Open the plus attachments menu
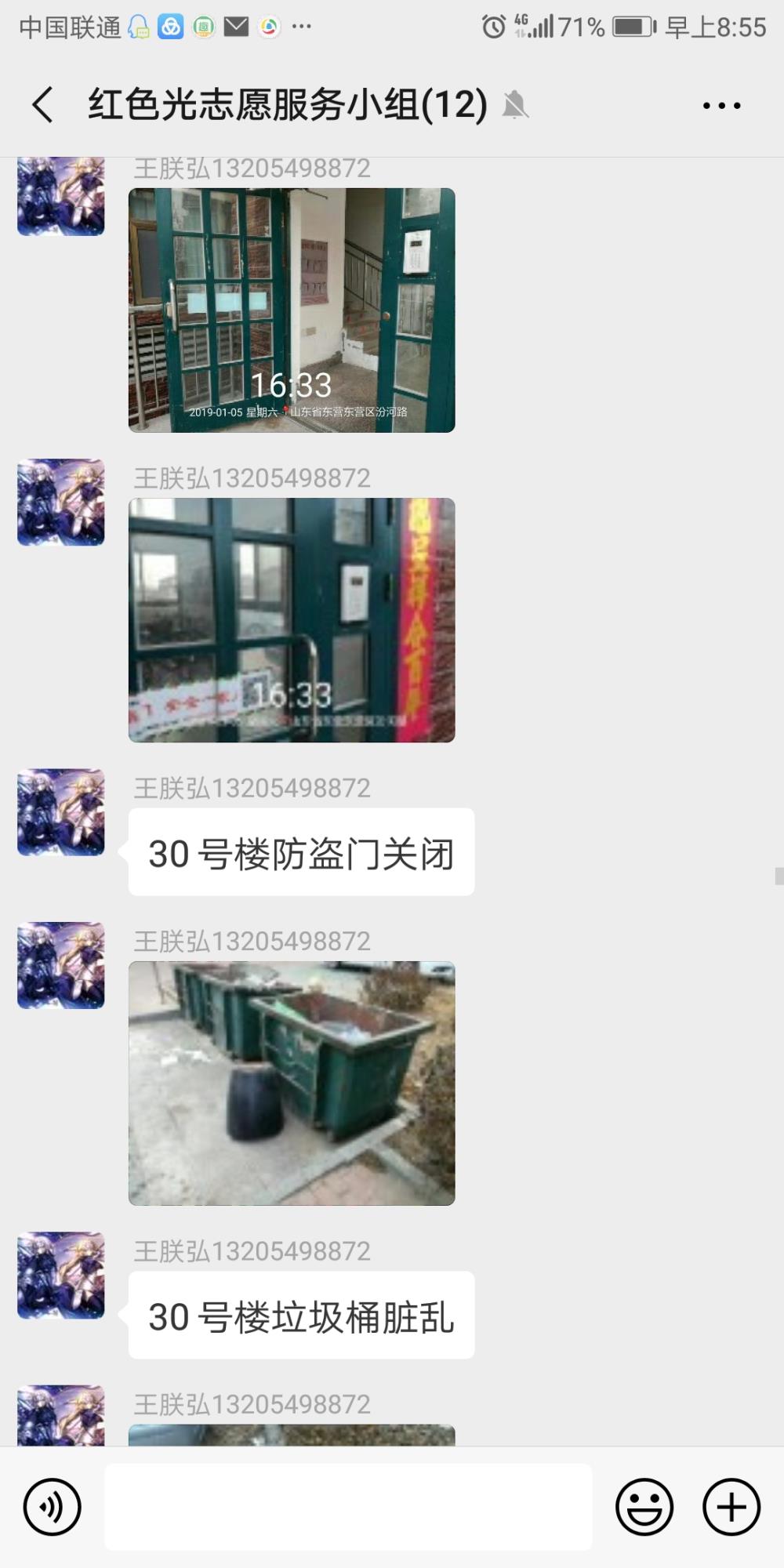 (x=731, y=1507)
